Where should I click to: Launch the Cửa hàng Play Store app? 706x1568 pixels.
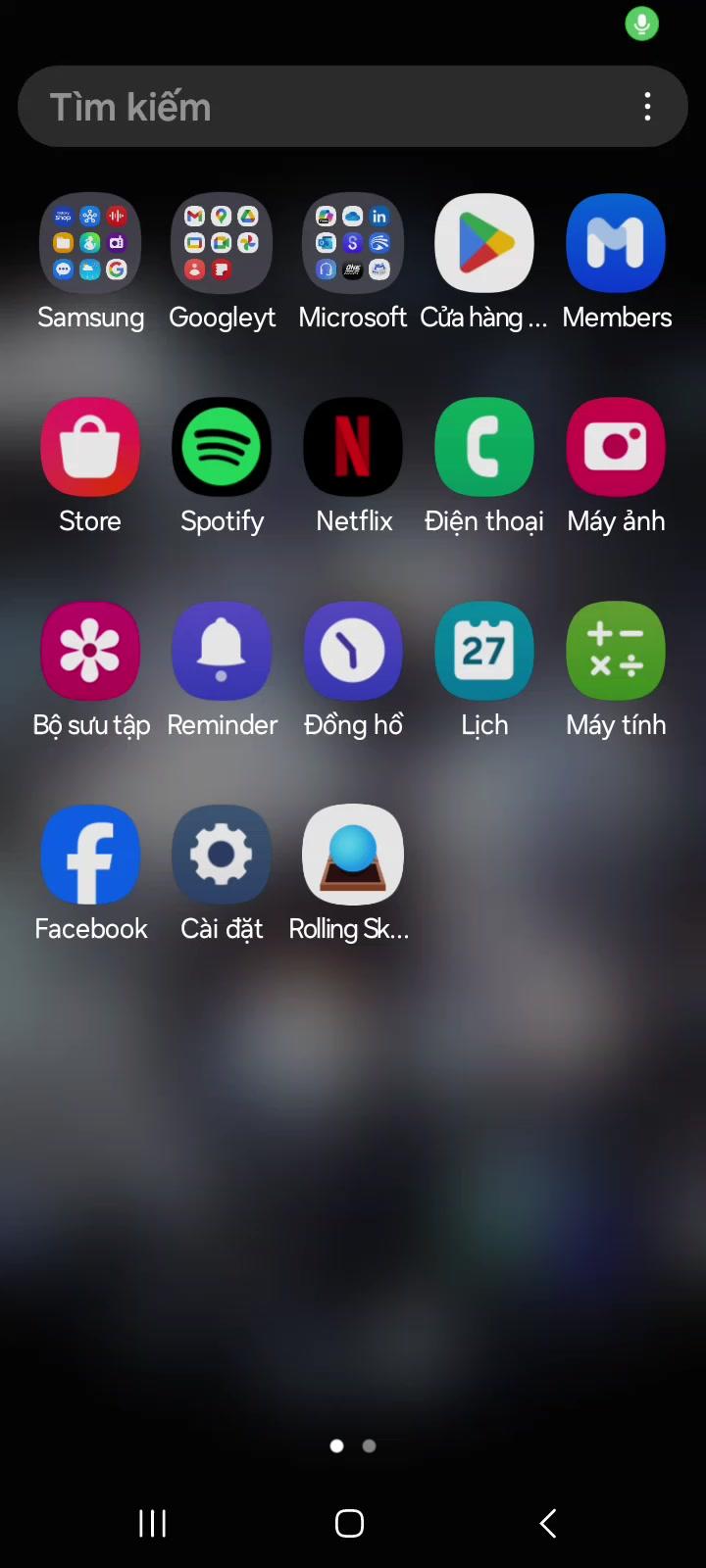[484, 243]
